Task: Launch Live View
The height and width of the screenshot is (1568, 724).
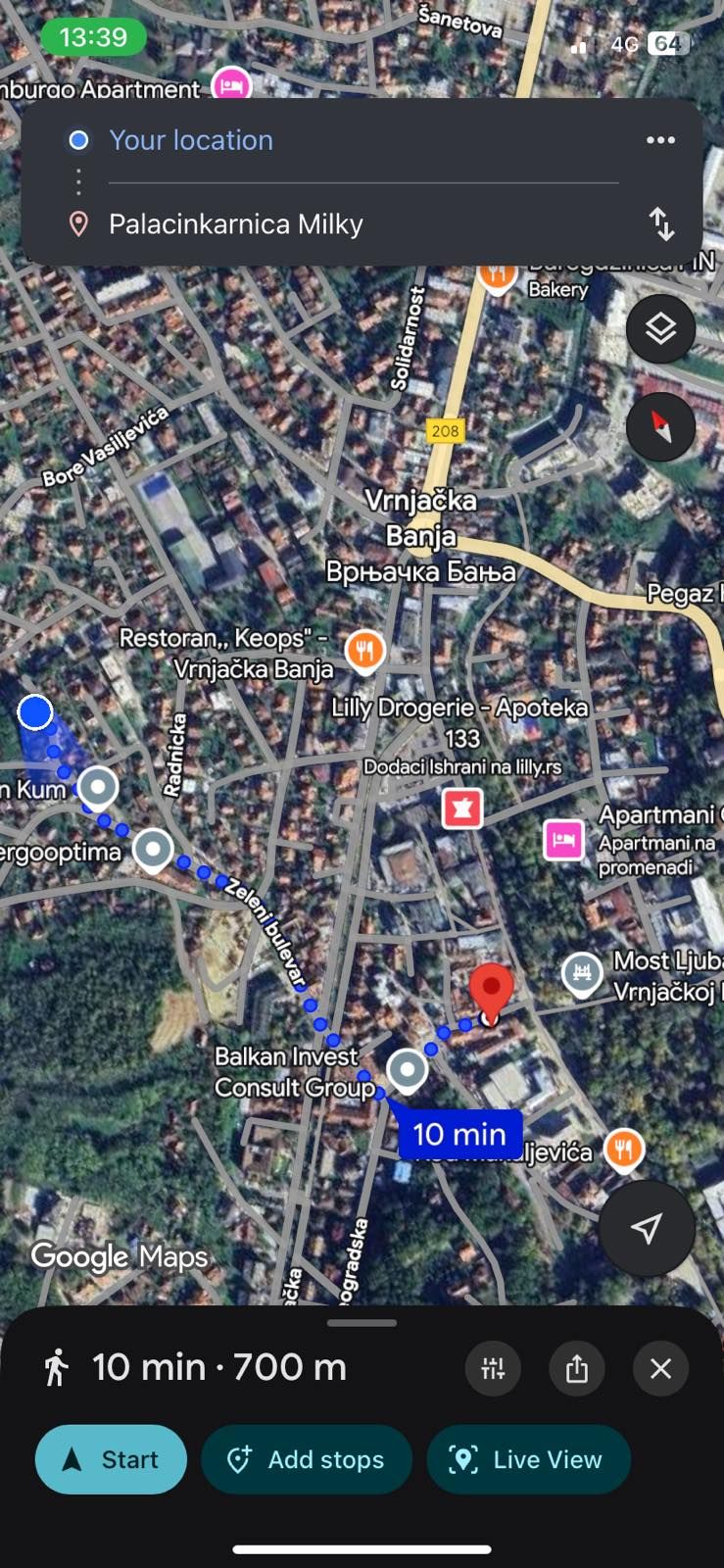Action: coord(528,1459)
